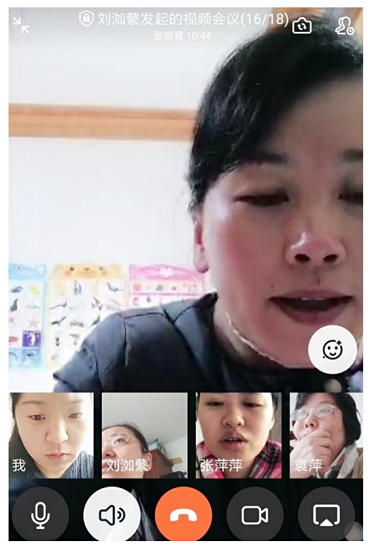Flip the camera
368x550 pixels.
point(302,25)
